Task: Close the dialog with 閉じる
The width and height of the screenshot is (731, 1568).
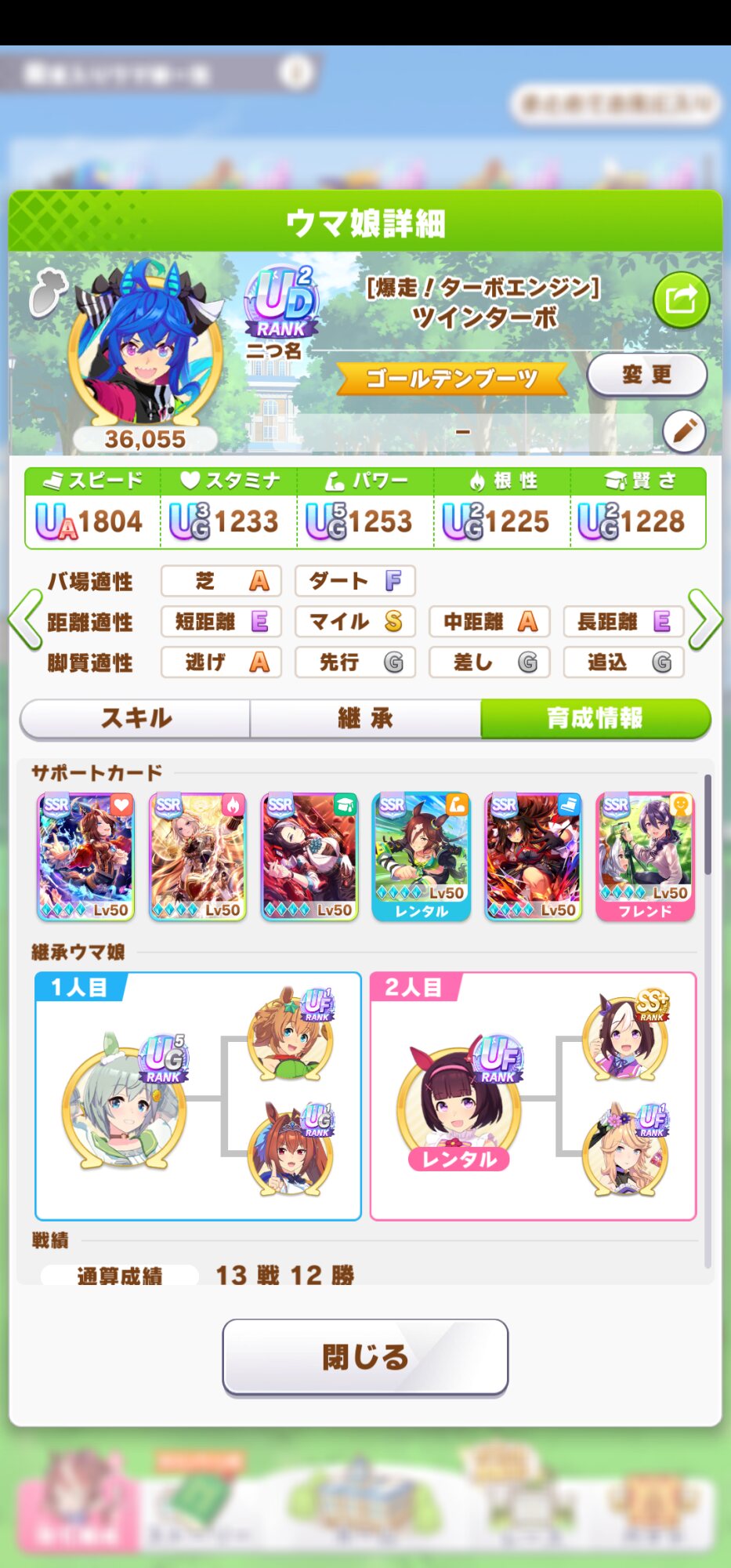Action: 365,1357
